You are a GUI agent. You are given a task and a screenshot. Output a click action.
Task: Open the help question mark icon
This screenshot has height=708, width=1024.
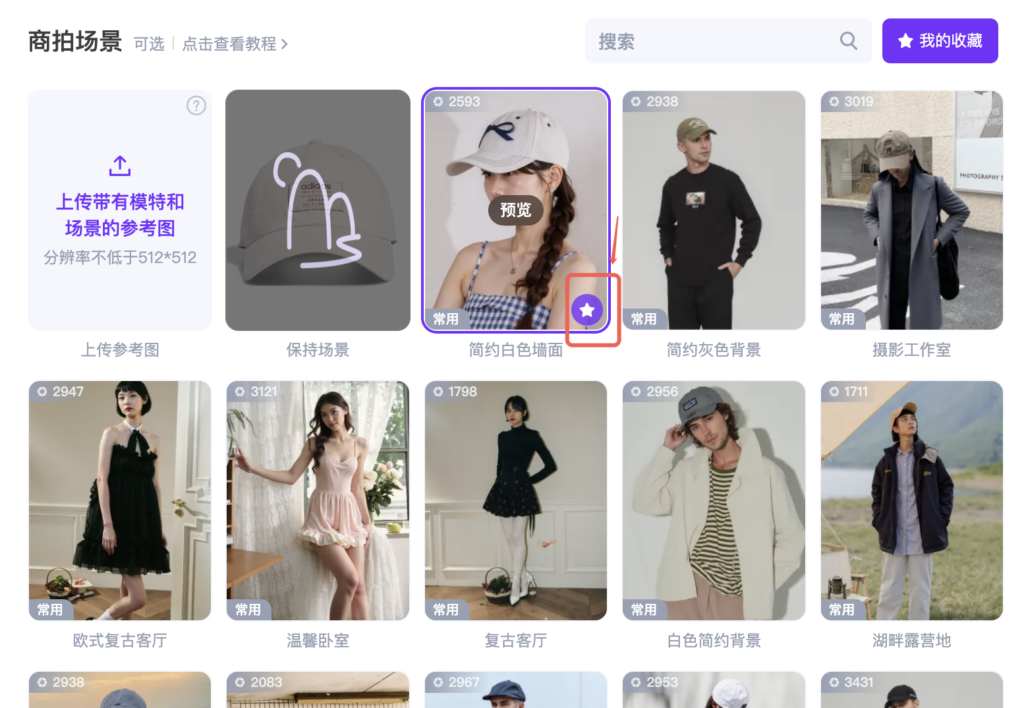[x=196, y=105]
